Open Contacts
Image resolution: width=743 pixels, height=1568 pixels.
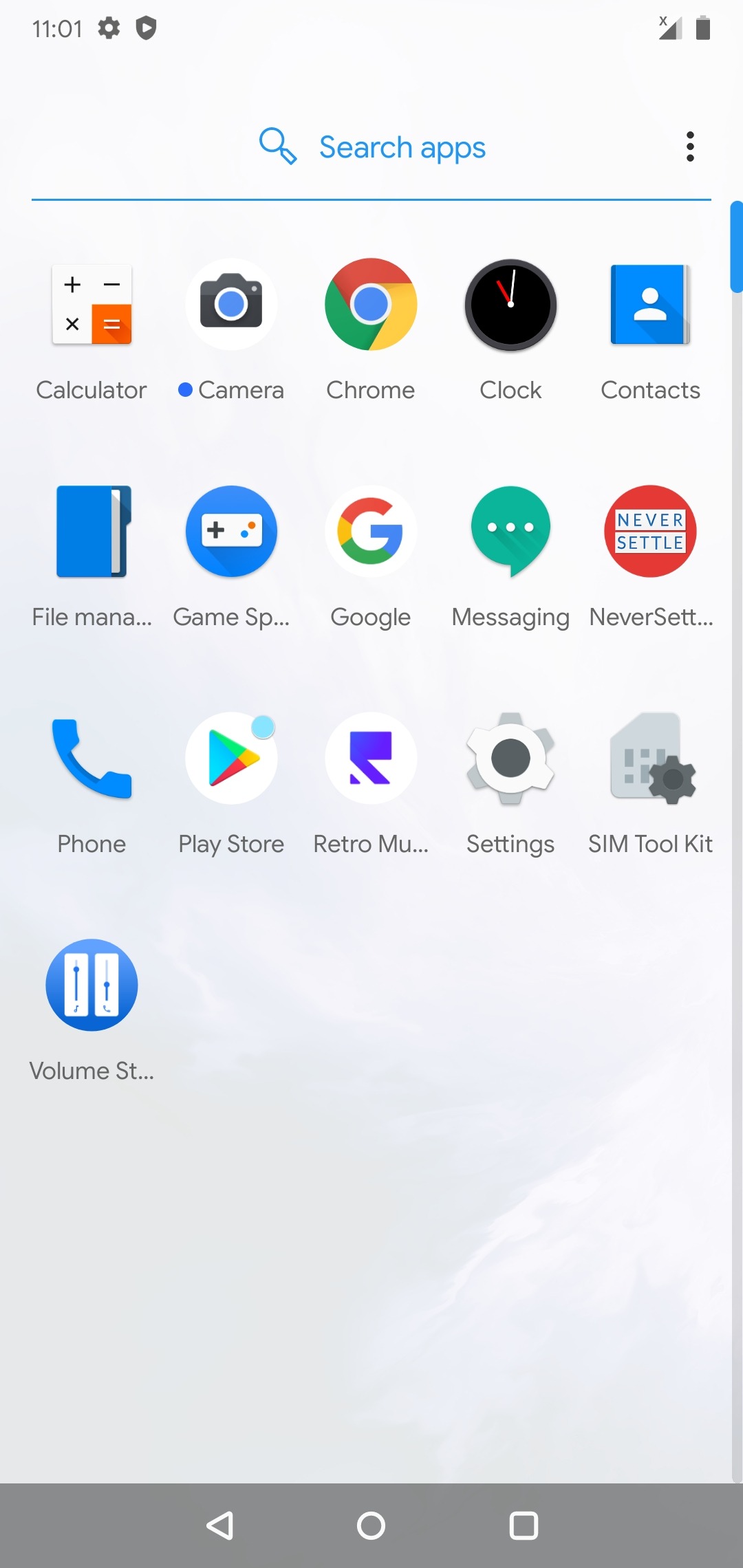pyautogui.click(x=650, y=305)
